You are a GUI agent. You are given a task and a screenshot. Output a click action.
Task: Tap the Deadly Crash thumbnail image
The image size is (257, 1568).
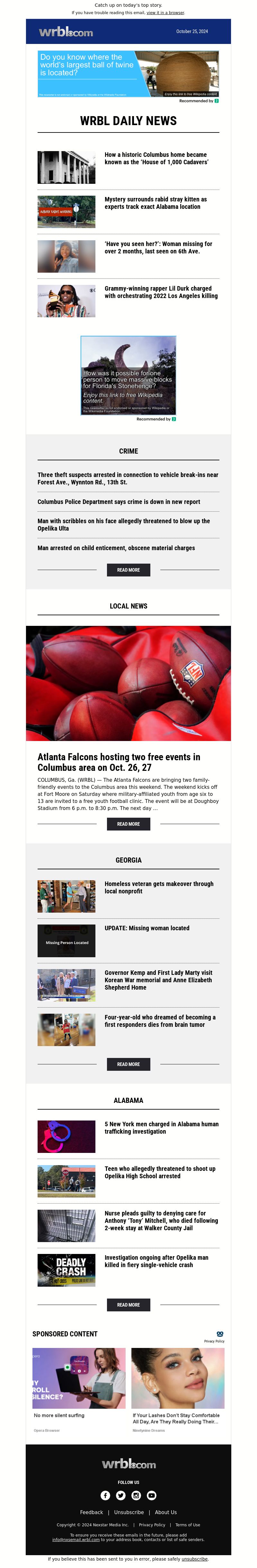tap(66, 1270)
